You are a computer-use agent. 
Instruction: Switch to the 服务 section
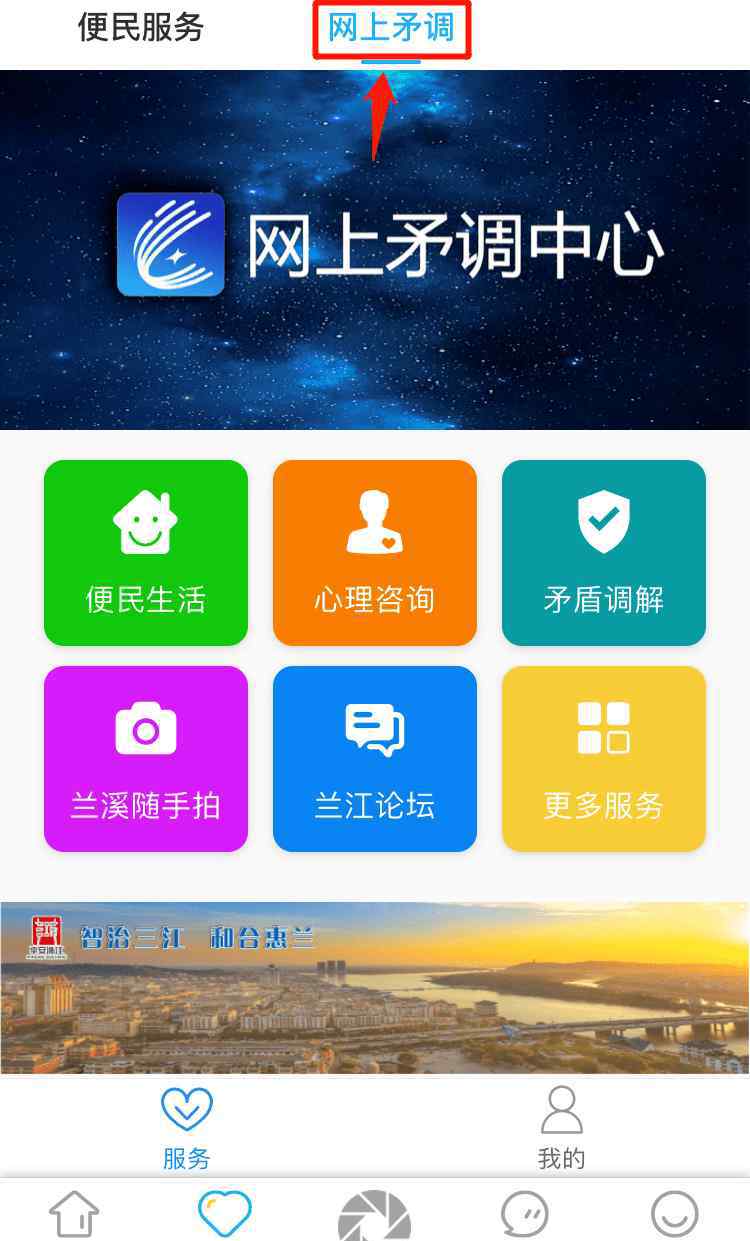tap(187, 1128)
